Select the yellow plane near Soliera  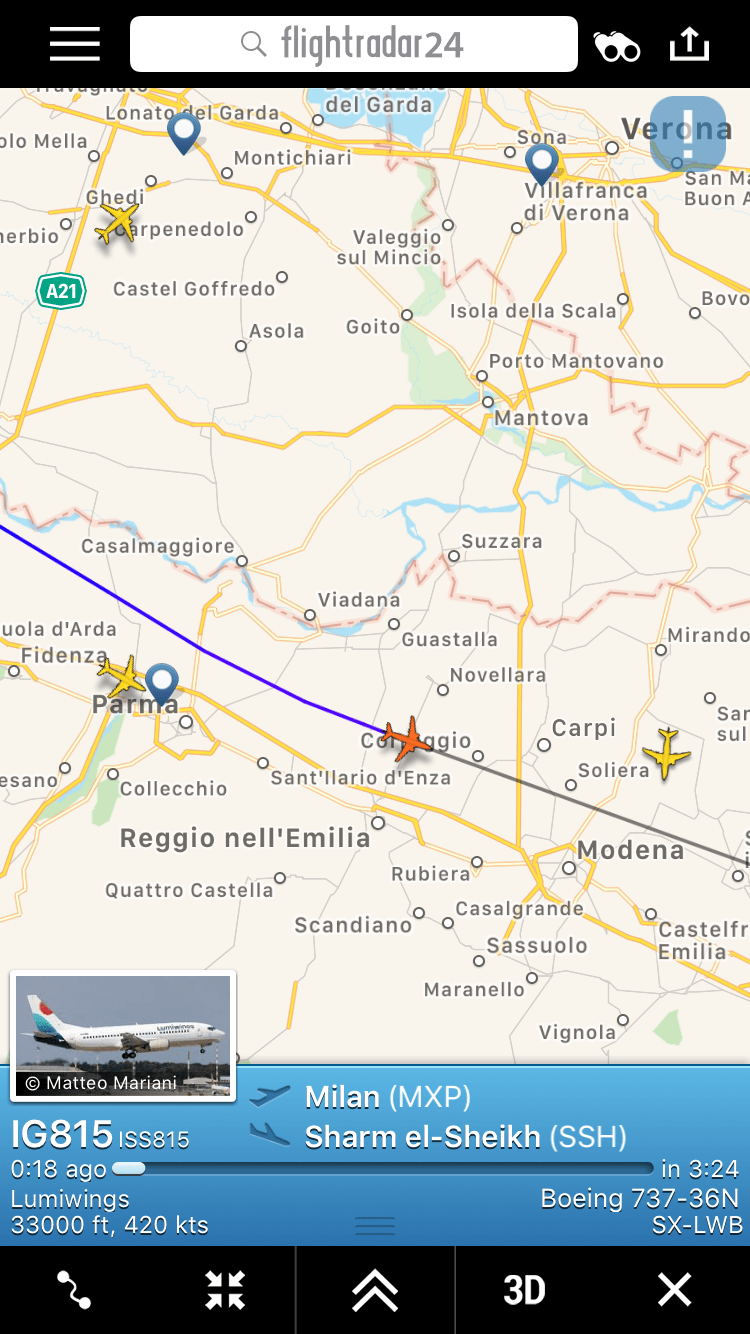pos(666,752)
